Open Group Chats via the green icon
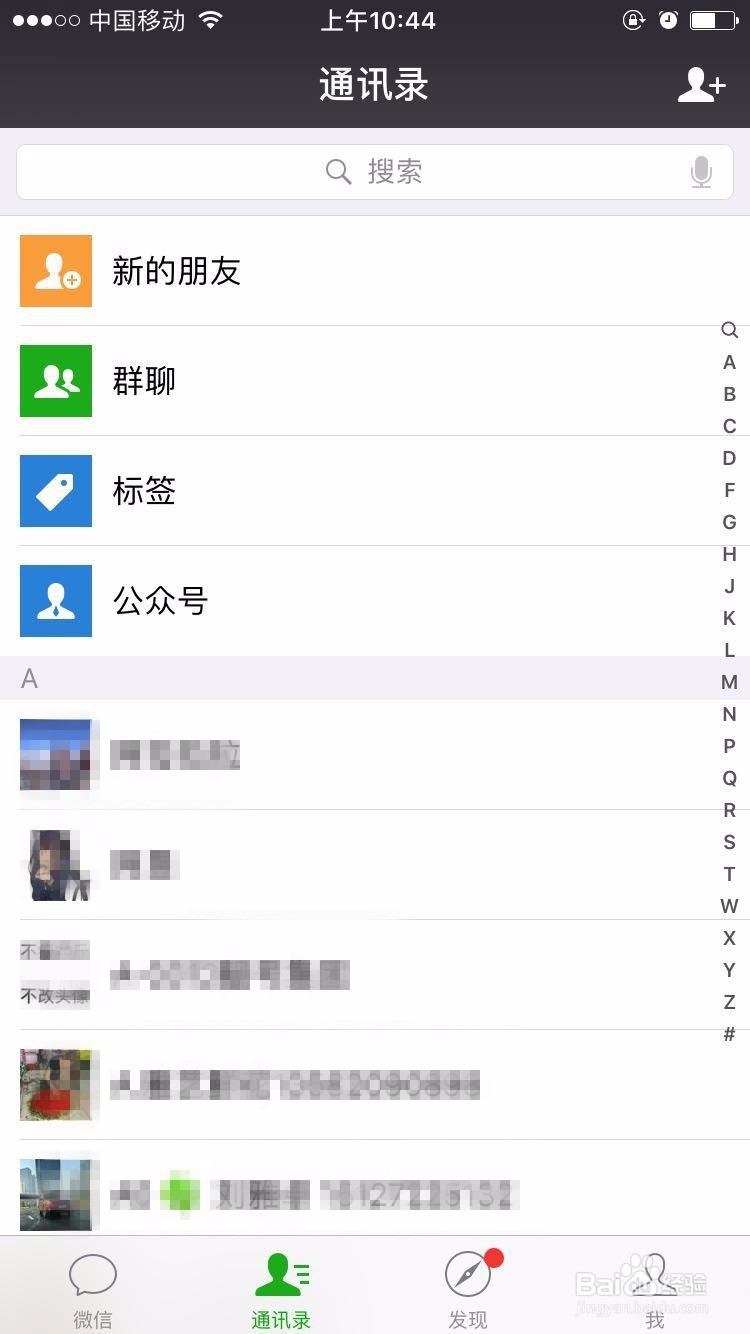Image resolution: width=750 pixels, height=1334 pixels. click(55, 381)
